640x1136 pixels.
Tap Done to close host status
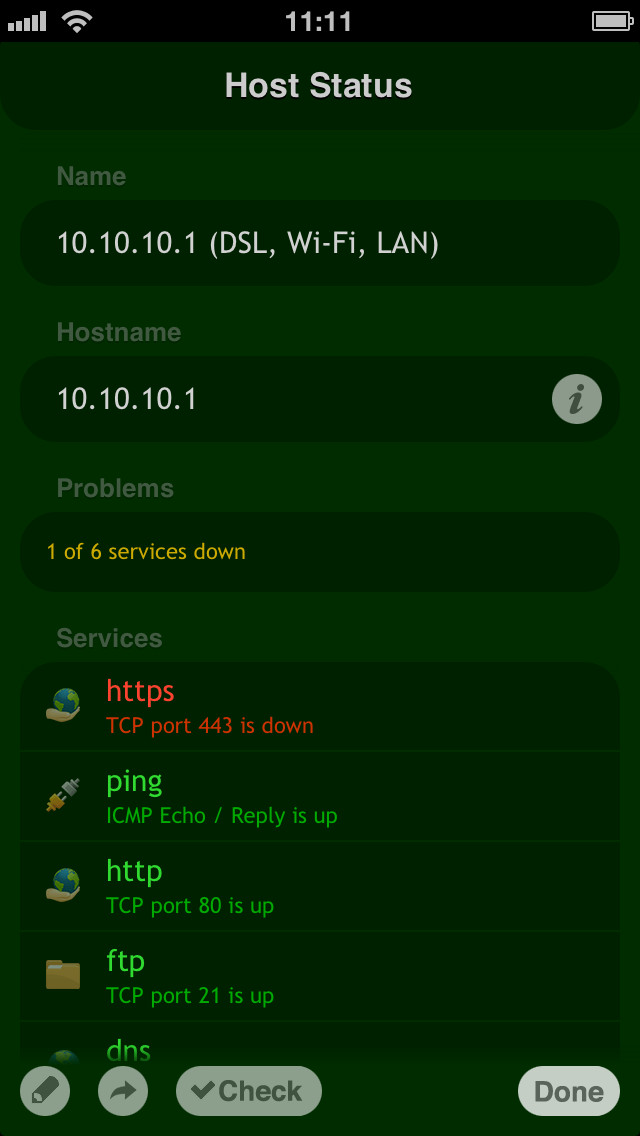click(x=569, y=1090)
